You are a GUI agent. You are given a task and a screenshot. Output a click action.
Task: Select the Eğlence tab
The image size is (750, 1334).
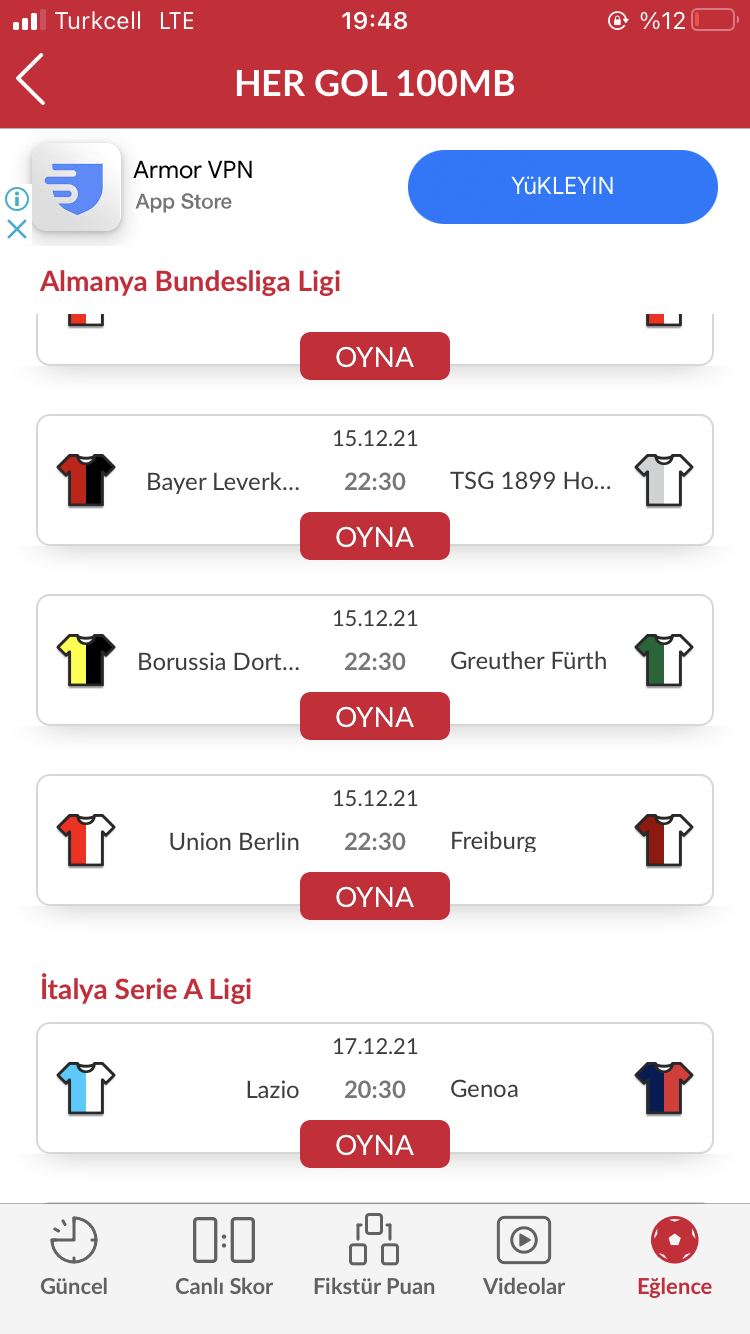[674, 1257]
